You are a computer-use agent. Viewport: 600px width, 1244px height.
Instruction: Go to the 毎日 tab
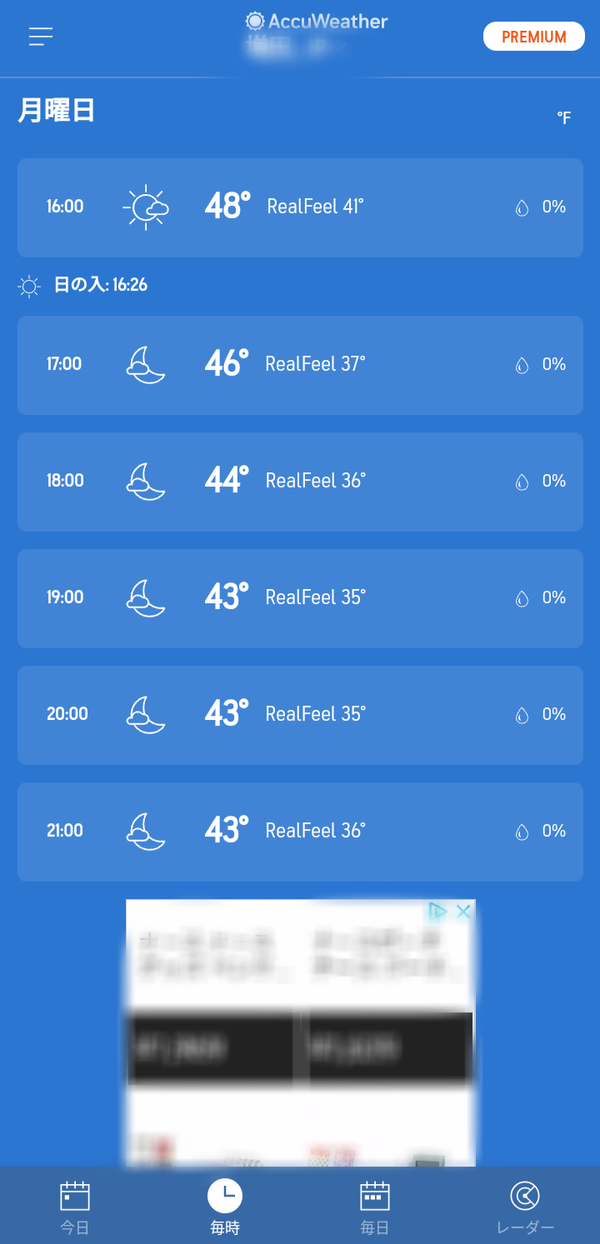(375, 1206)
